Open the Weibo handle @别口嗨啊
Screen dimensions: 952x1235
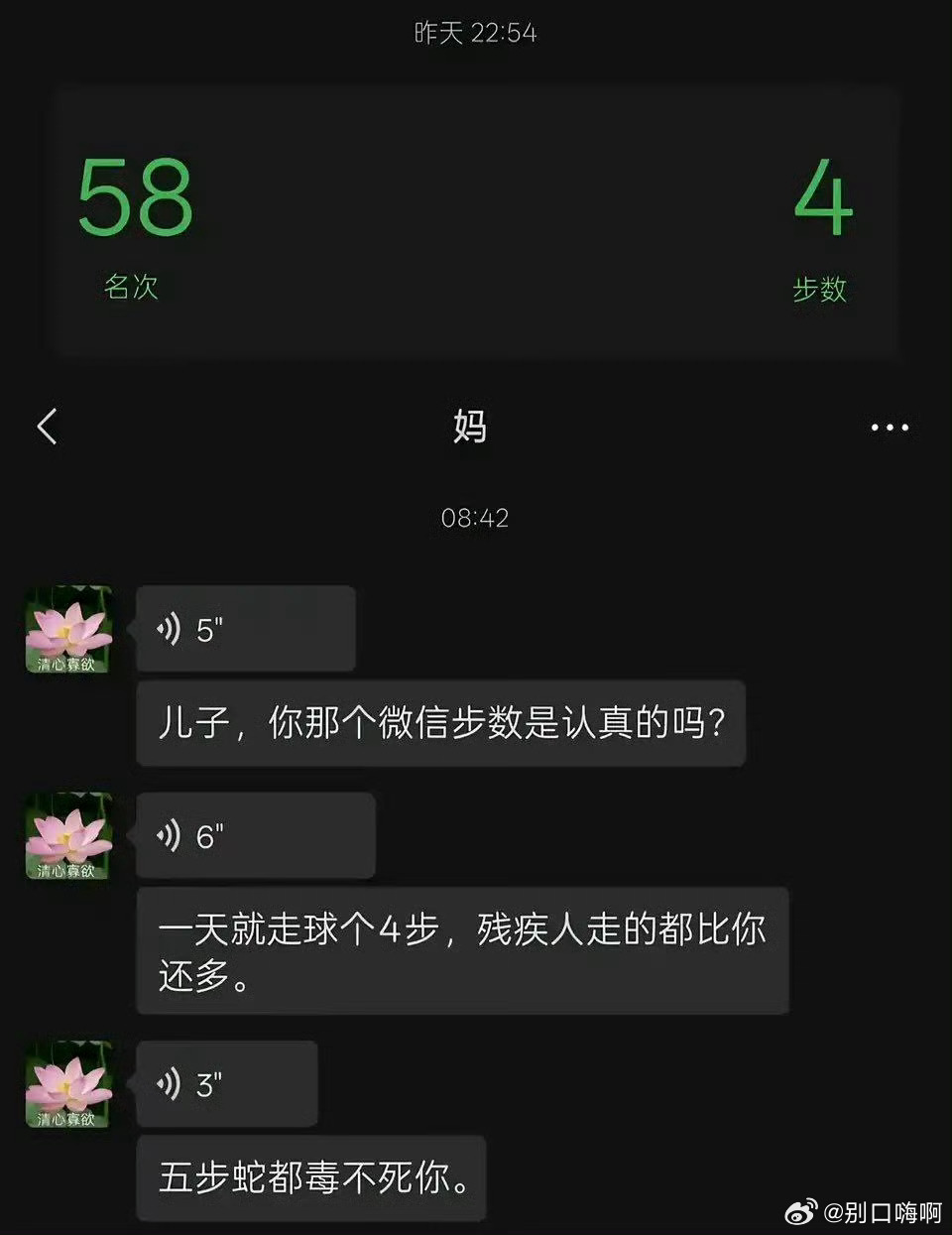pyautogui.click(x=879, y=1212)
